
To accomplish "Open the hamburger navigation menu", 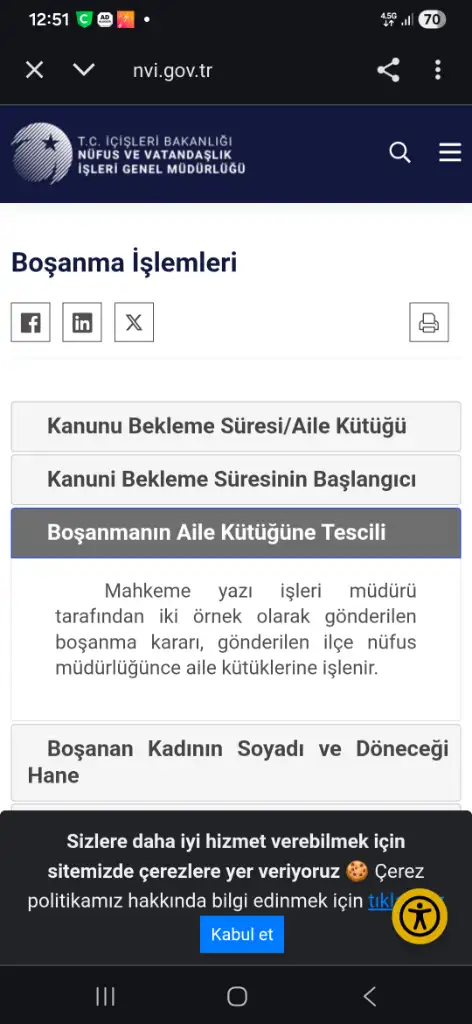I will pyautogui.click(x=450, y=153).
